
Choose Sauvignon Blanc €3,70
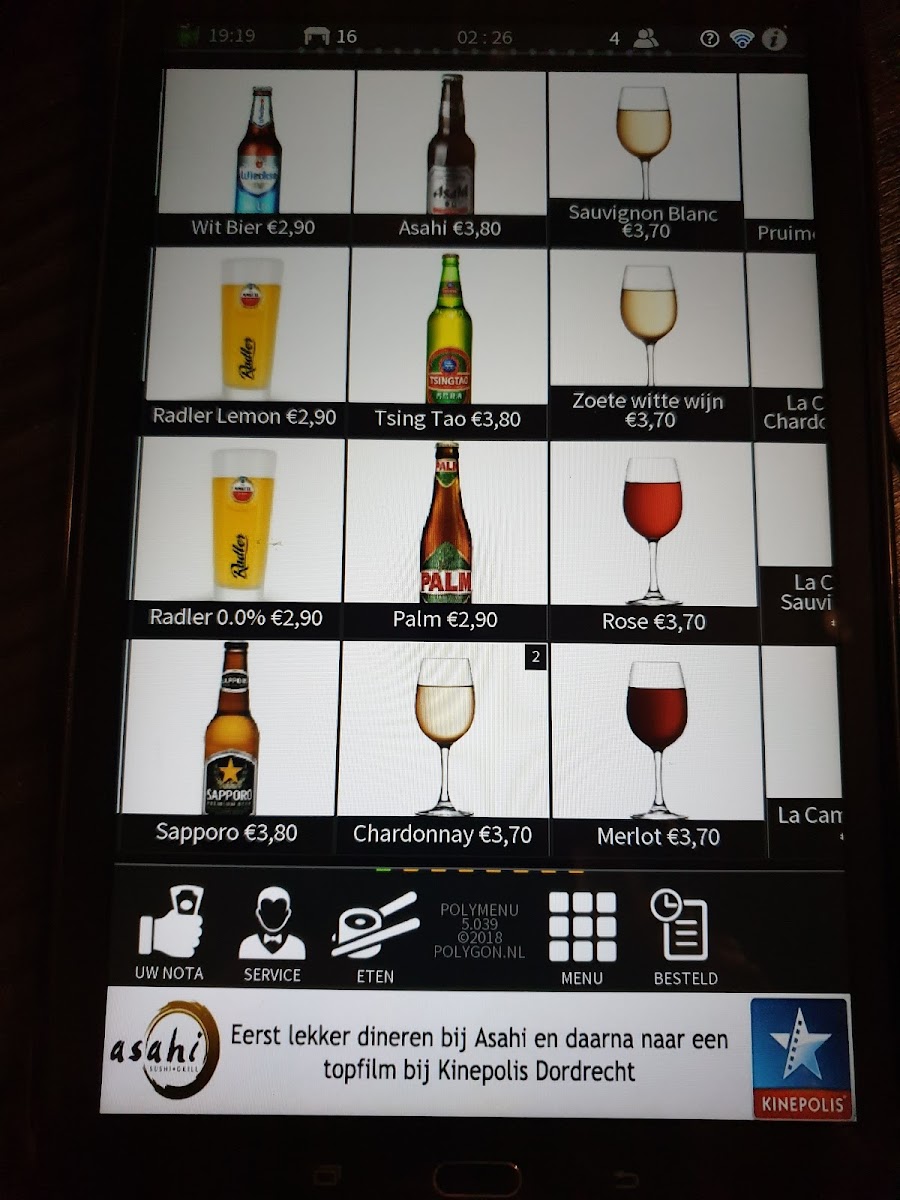pos(645,158)
